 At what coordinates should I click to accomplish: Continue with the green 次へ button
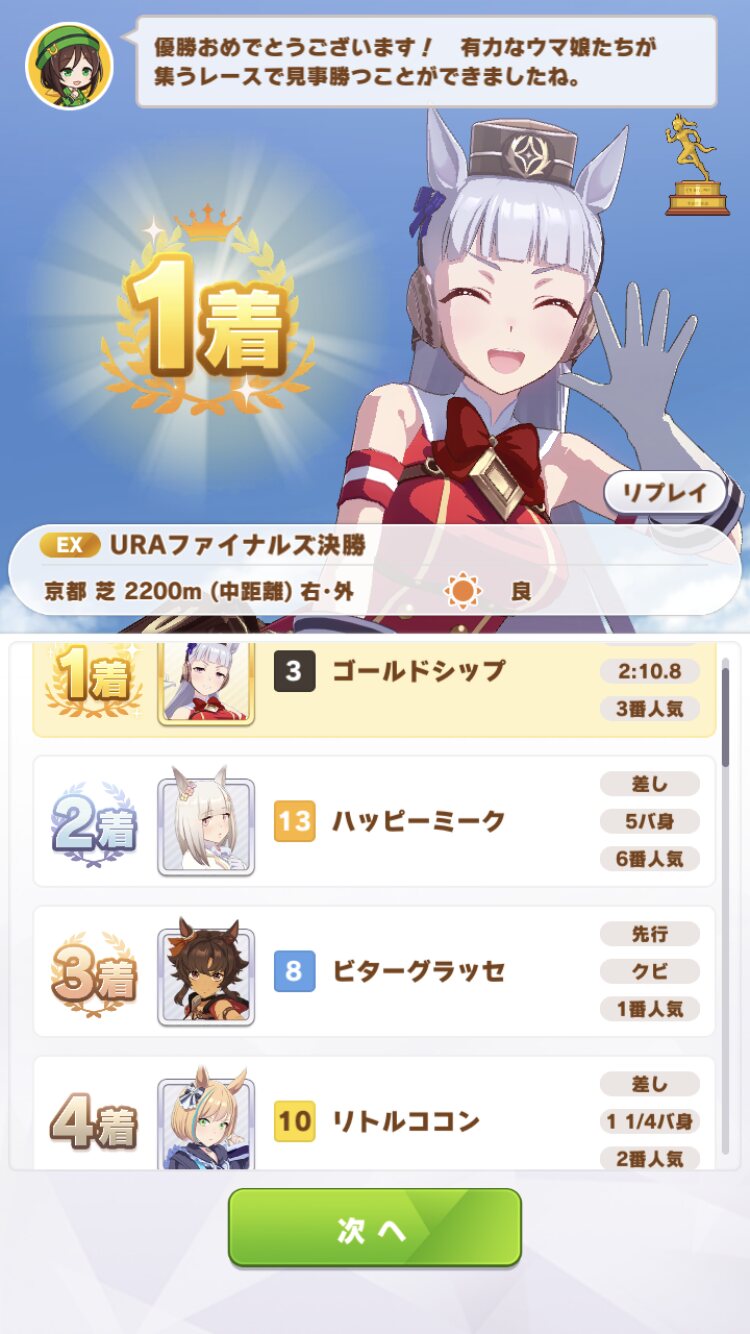[375, 1228]
